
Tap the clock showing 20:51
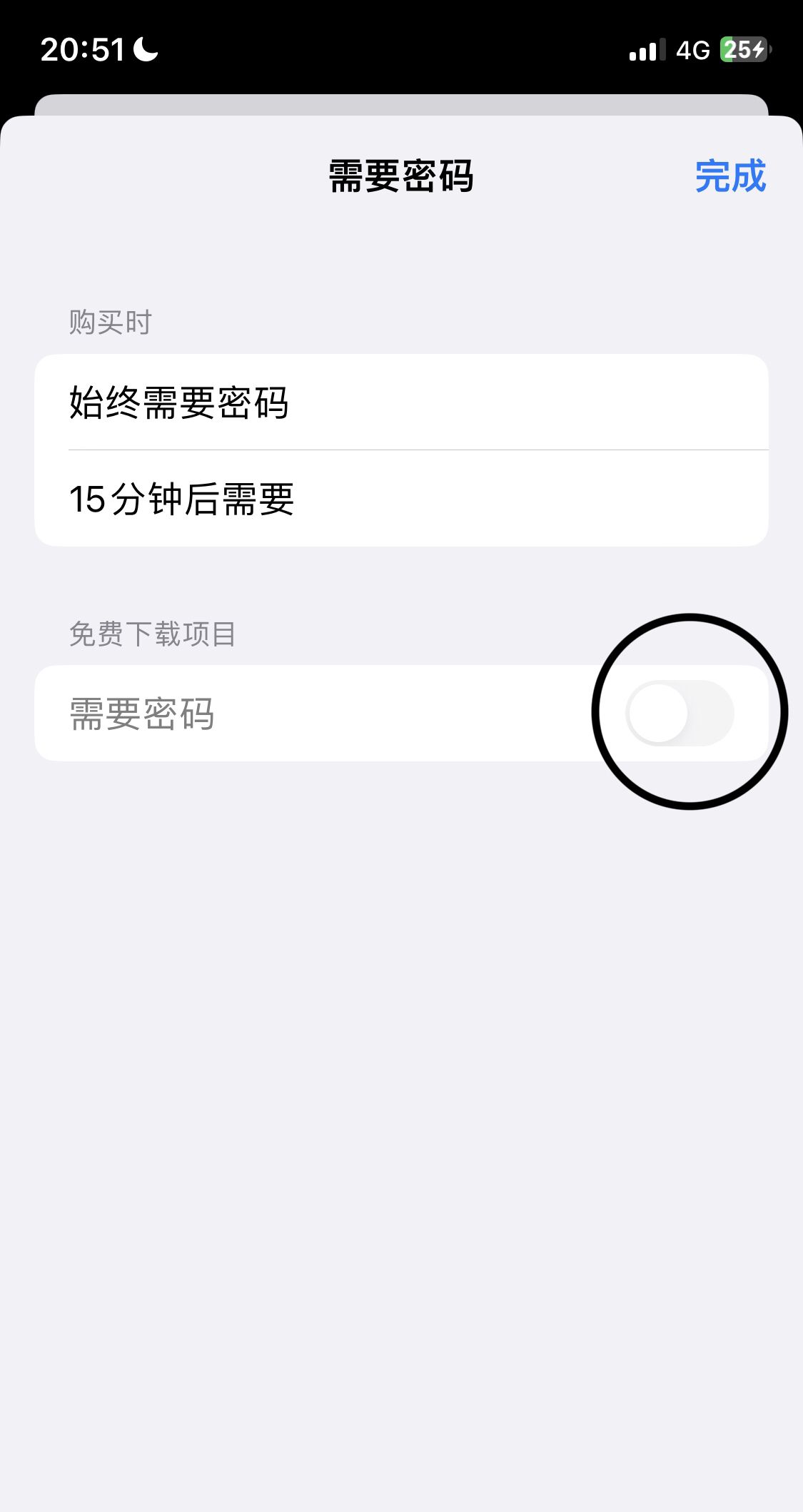[x=82, y=50]
